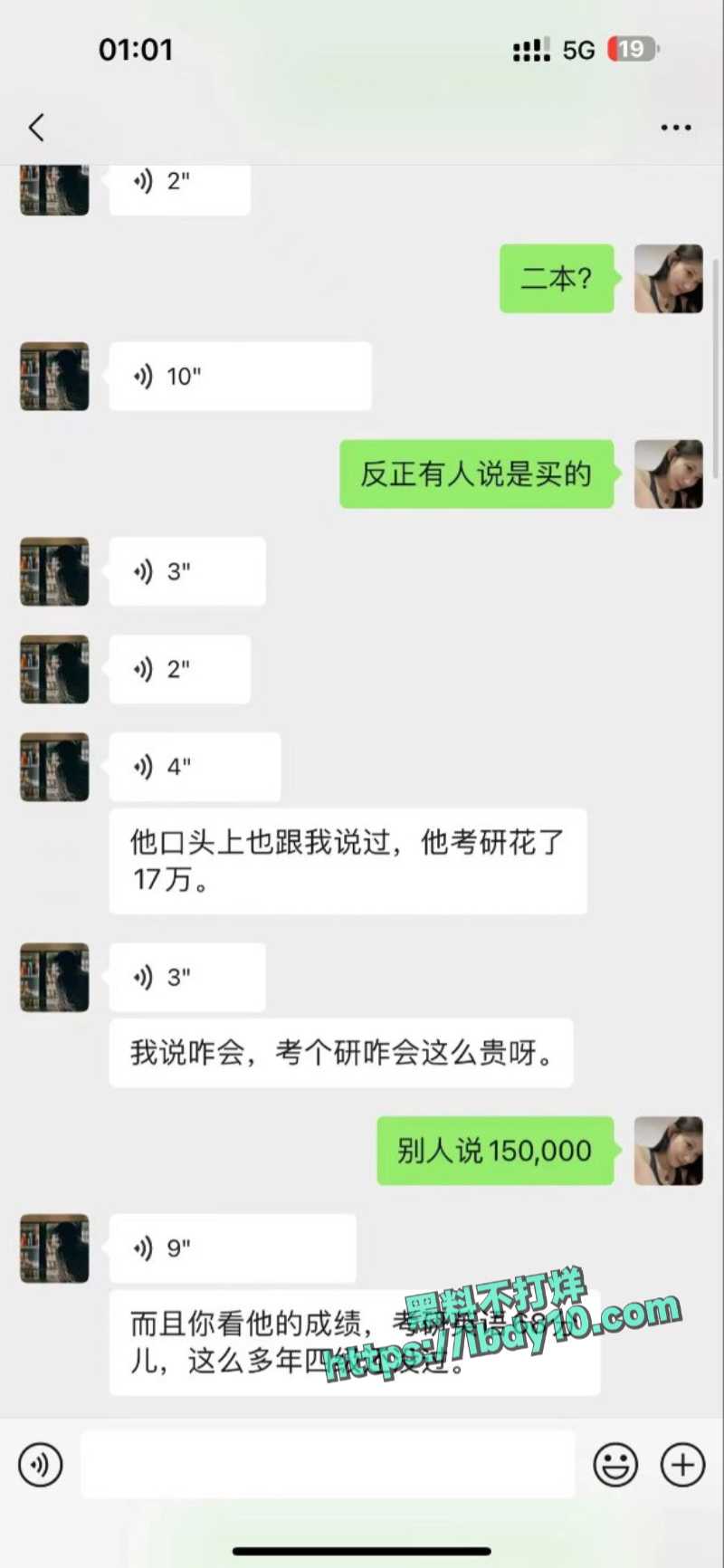Play the 9-second voice message

233,1248
